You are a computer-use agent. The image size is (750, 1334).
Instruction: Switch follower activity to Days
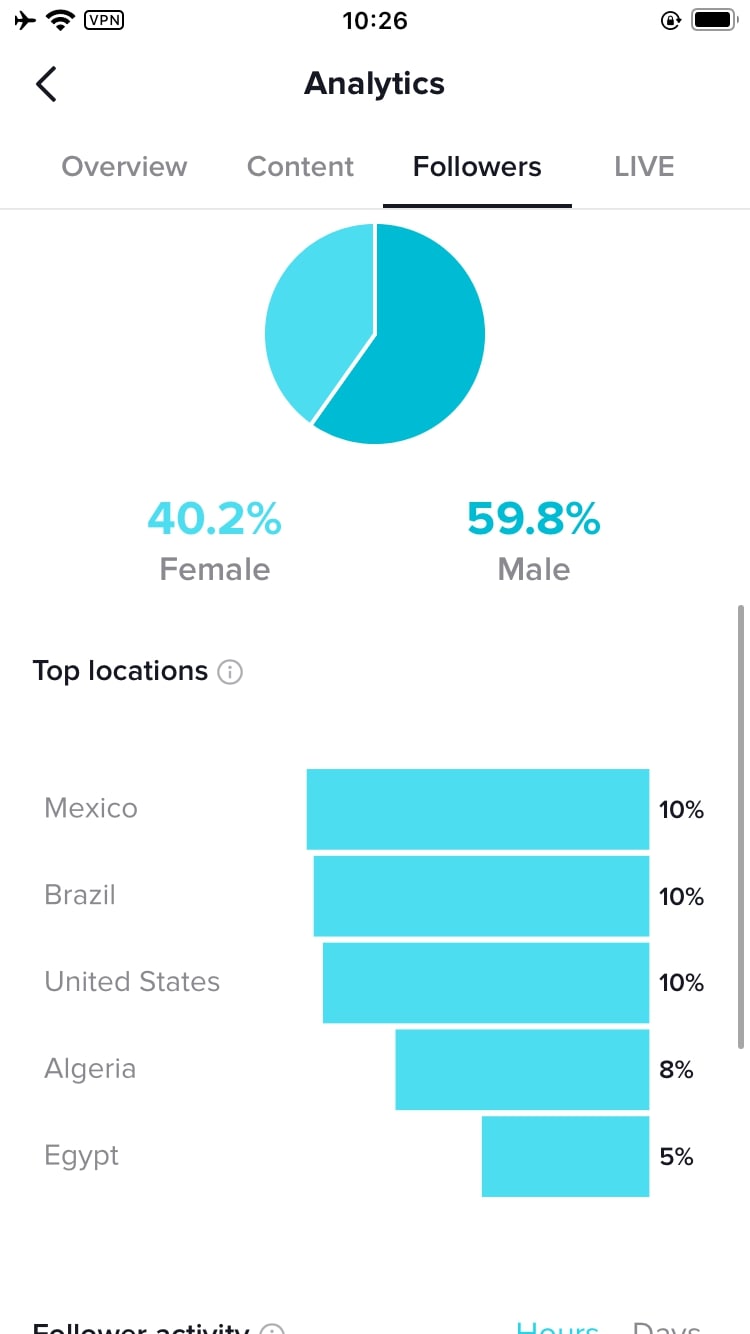tap(666, 1328)
